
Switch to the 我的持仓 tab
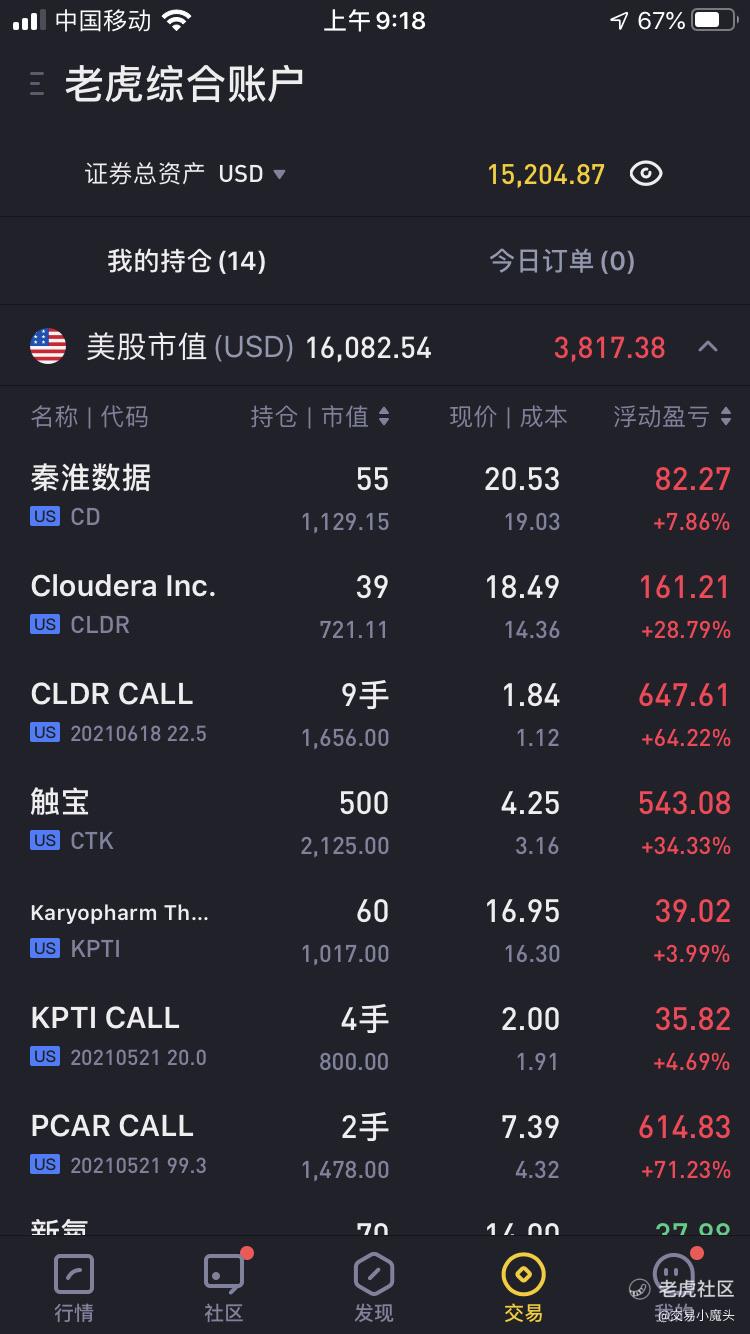[187, 261]
